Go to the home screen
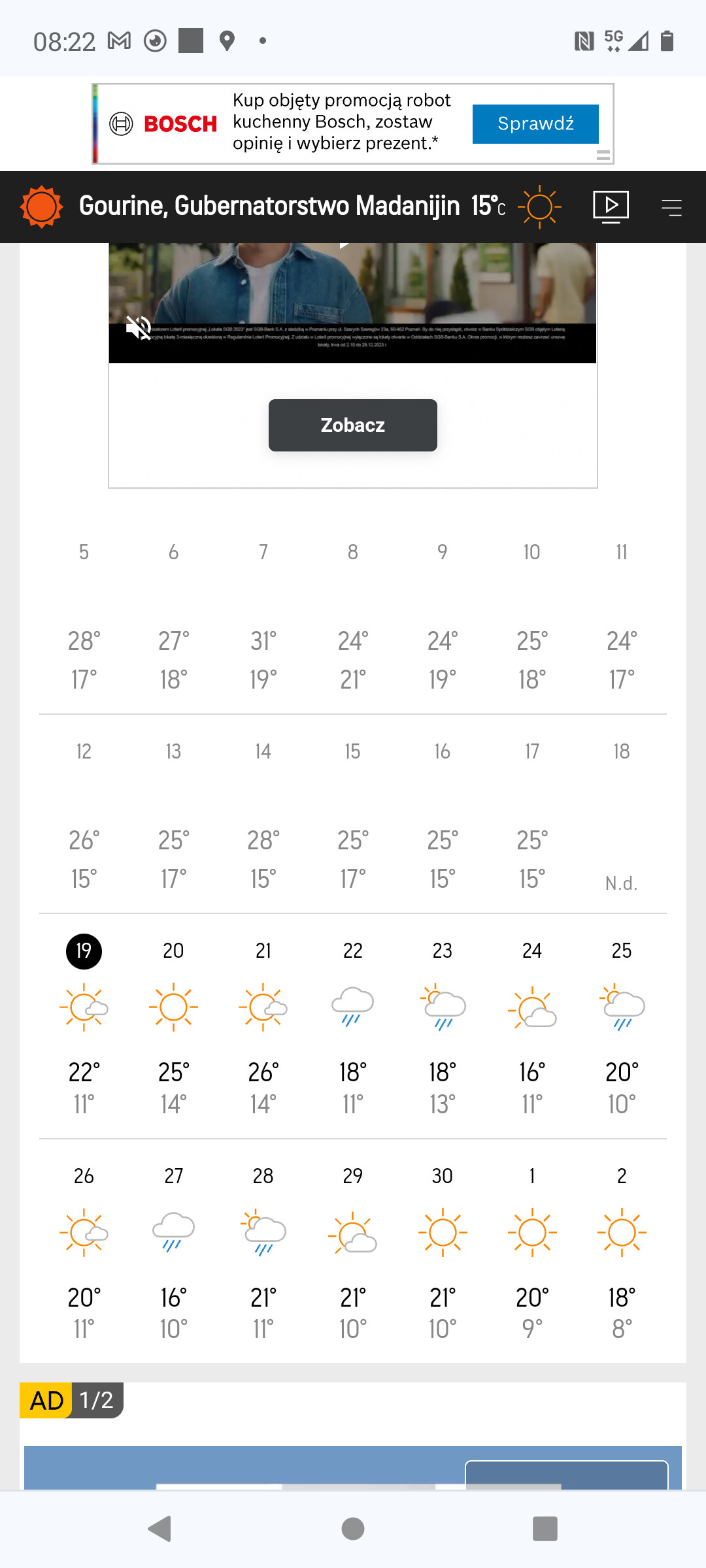 tap(353, 1529)
